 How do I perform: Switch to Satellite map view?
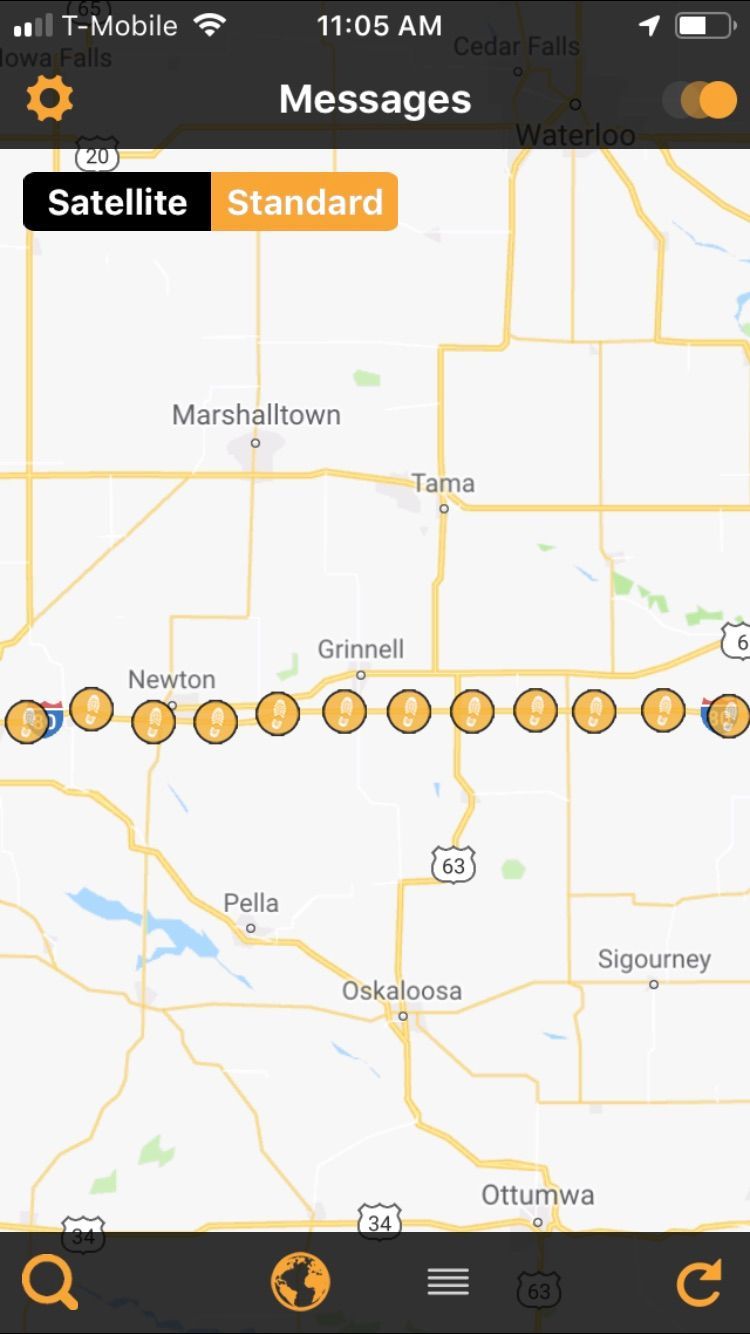pyautogui.click(x=117, y=202)
